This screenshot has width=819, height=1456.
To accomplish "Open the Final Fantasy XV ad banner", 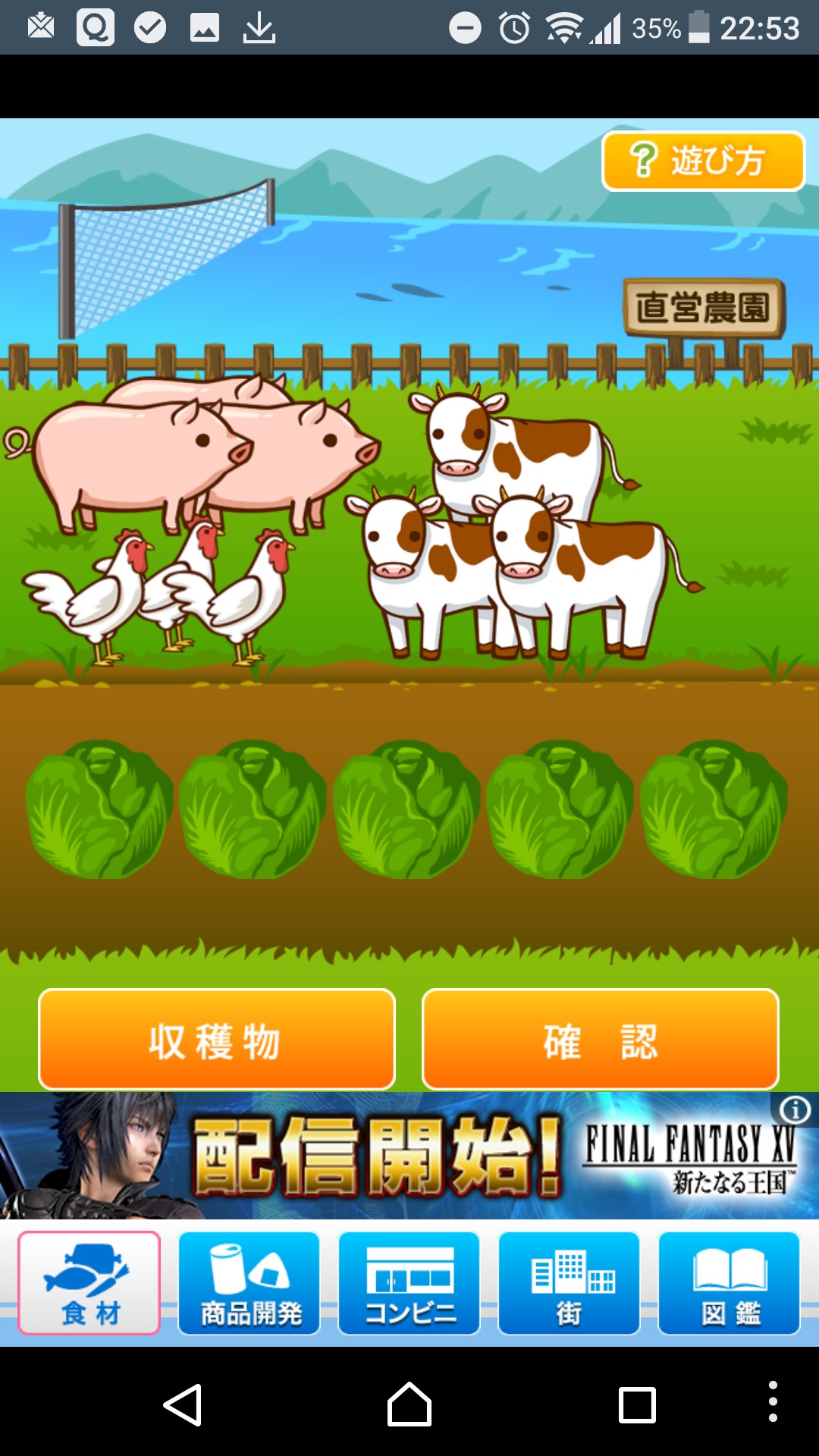I will (x=394, y=1156).
